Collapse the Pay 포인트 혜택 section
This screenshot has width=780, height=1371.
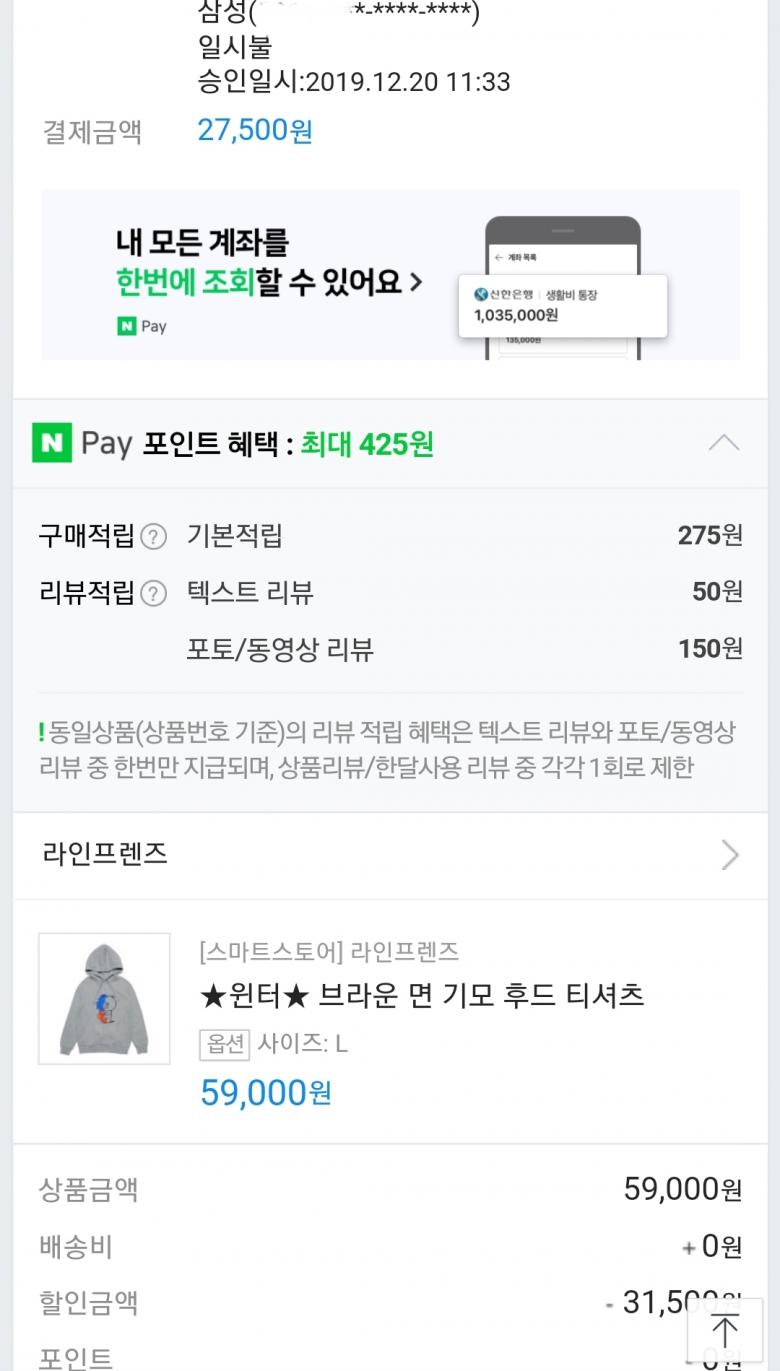(x=724, y=443)
